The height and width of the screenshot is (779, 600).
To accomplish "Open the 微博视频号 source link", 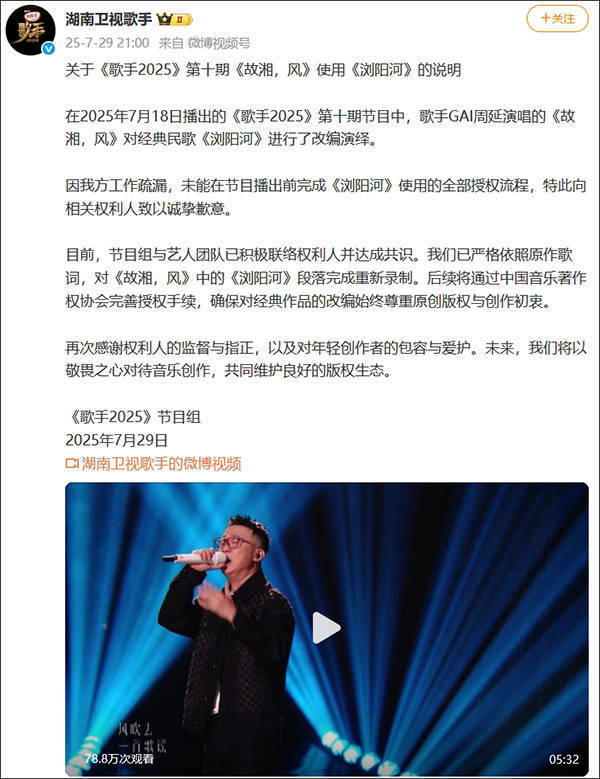I will 218,43.
